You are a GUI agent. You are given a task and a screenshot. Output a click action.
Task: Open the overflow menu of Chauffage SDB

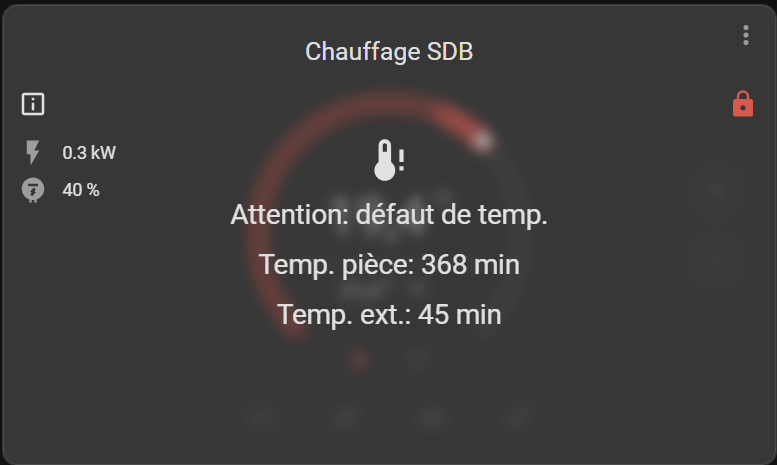point(746,36)
